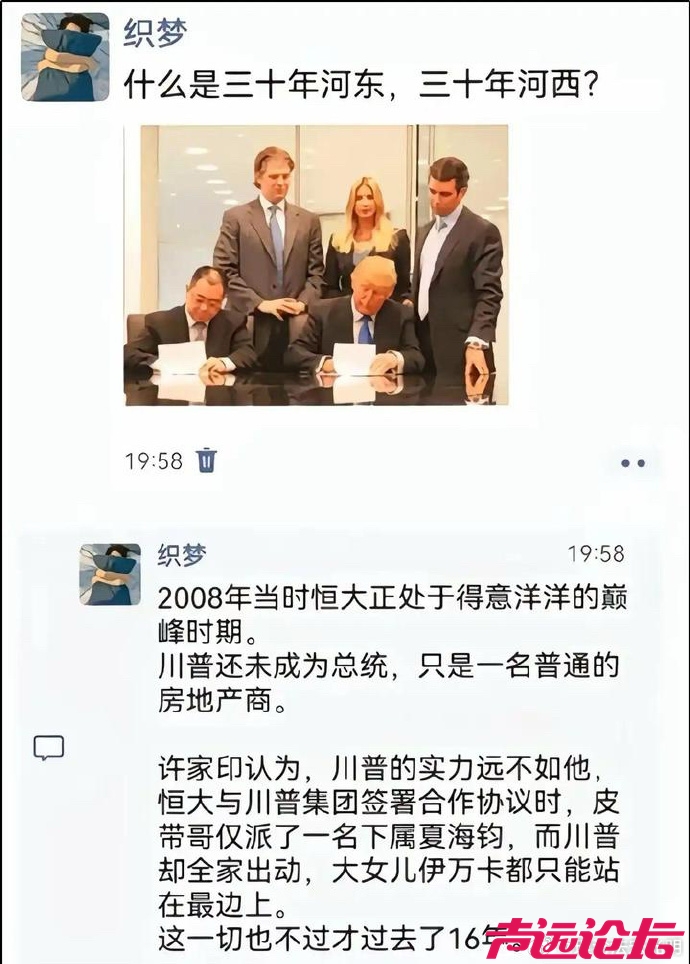Delete this post with the trash icon
690x964 pixels.
coord(207,460)
